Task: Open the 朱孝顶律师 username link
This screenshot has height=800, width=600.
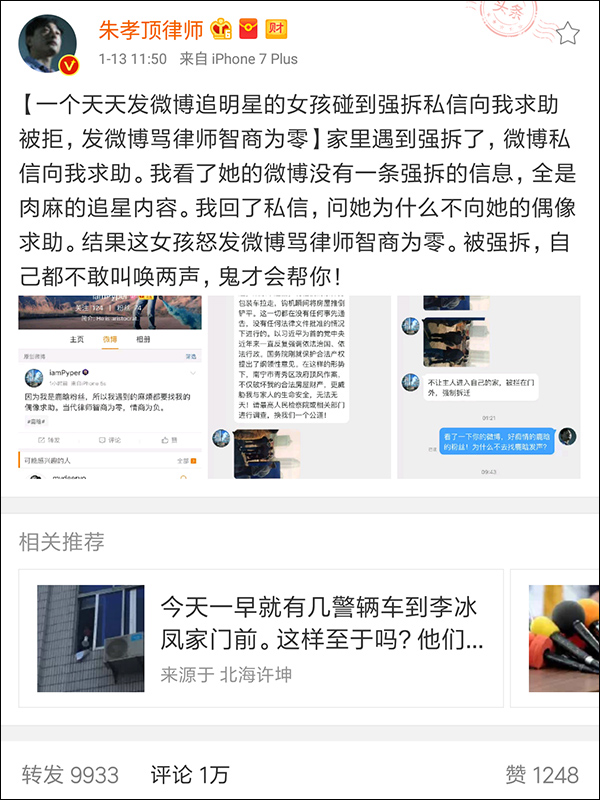Action: (x=148, y=31)
